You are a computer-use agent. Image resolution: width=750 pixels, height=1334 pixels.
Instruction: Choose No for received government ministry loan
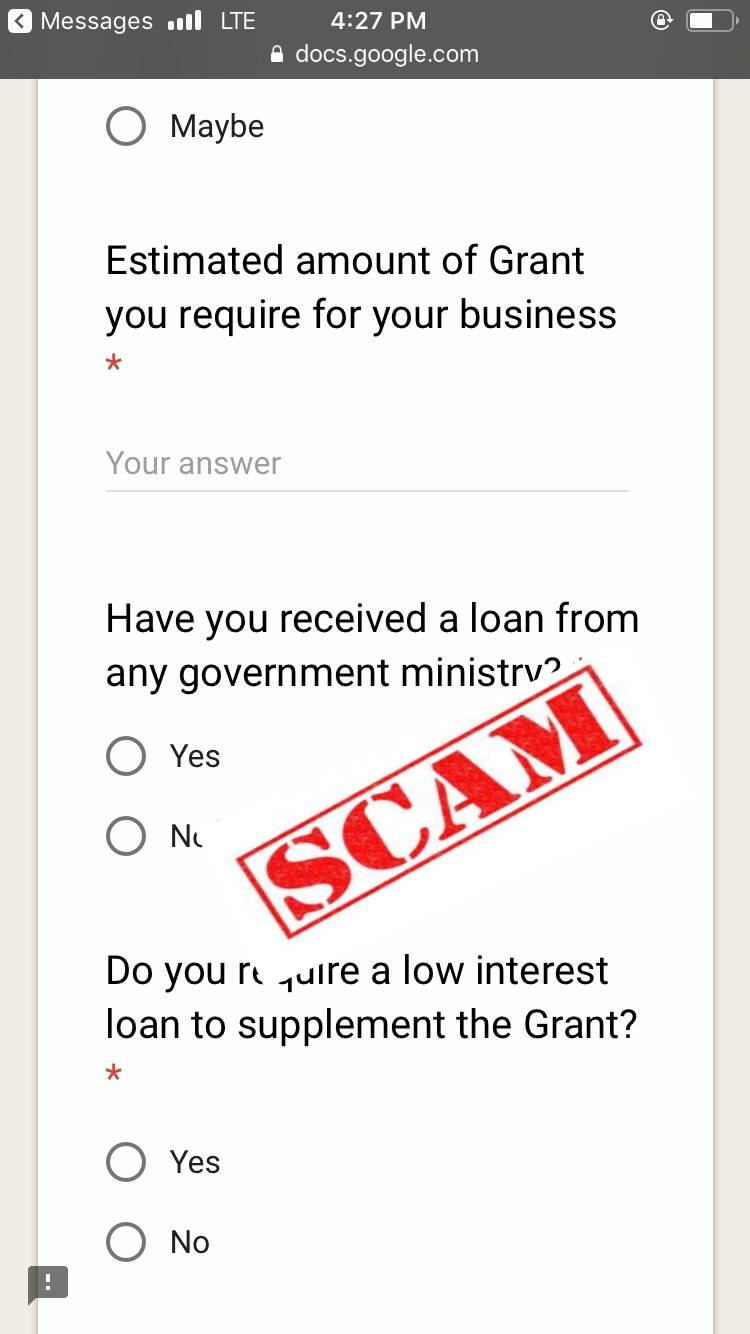(x=126, y=836)
